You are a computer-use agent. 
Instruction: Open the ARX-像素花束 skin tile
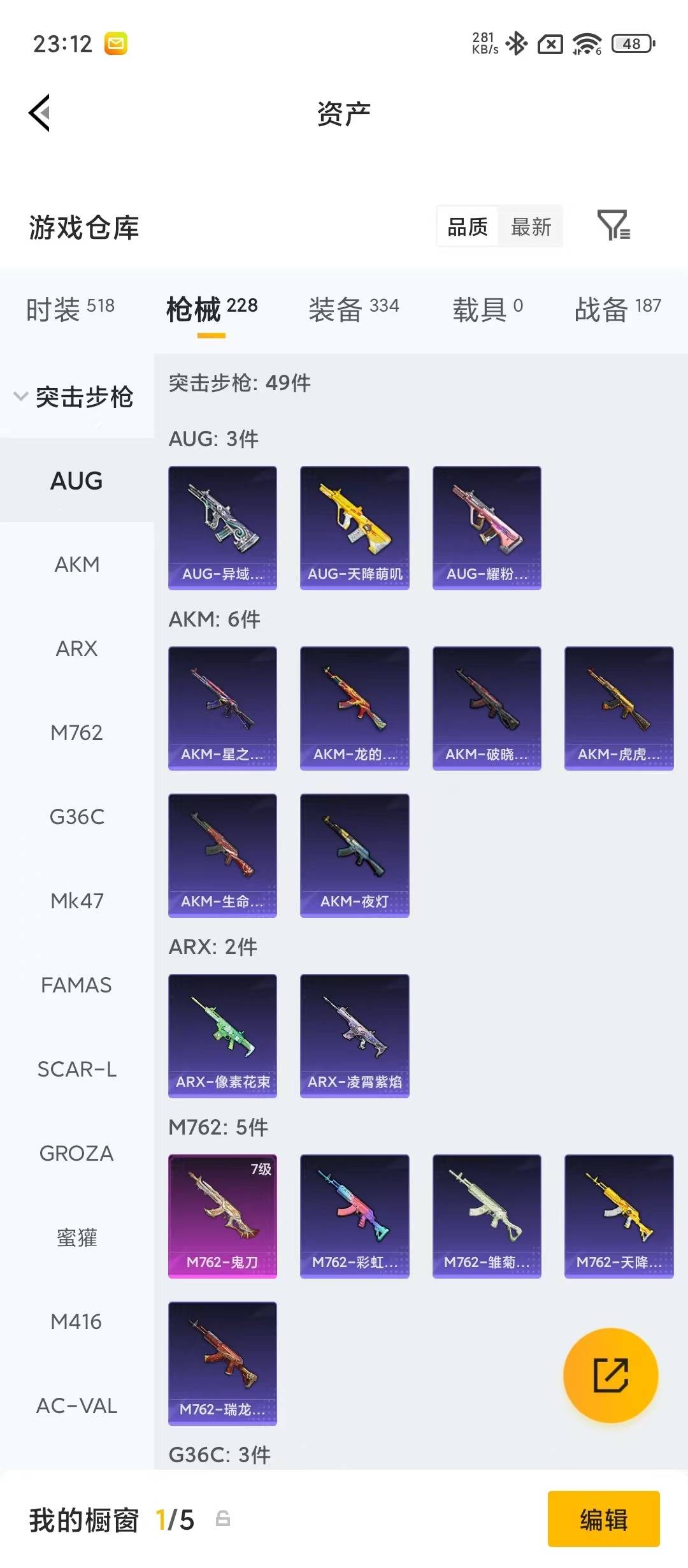point(222,1036)
